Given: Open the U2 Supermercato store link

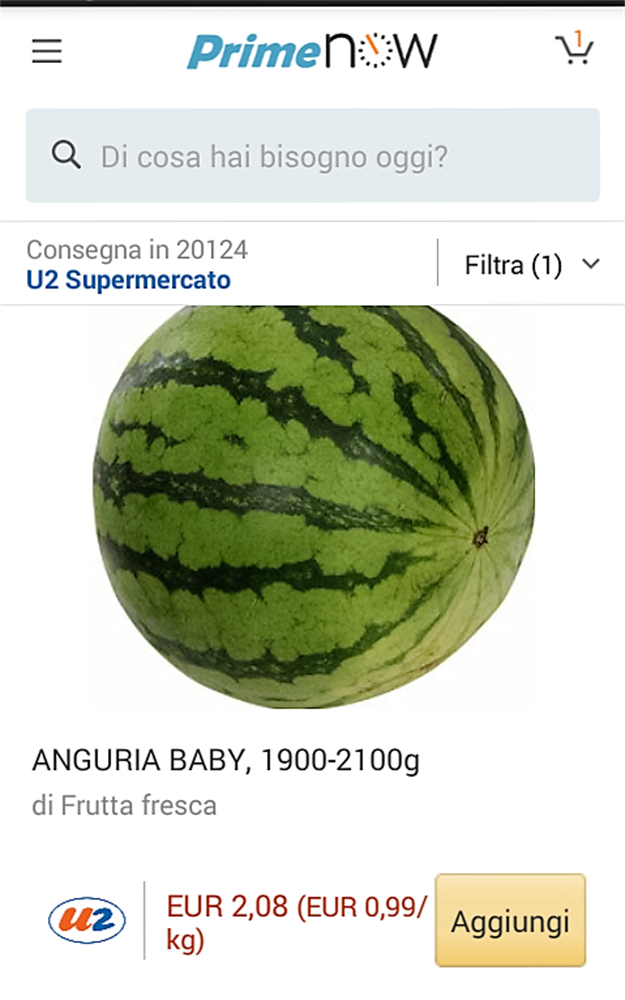Looking at the screenshot, I should (128, 280).
